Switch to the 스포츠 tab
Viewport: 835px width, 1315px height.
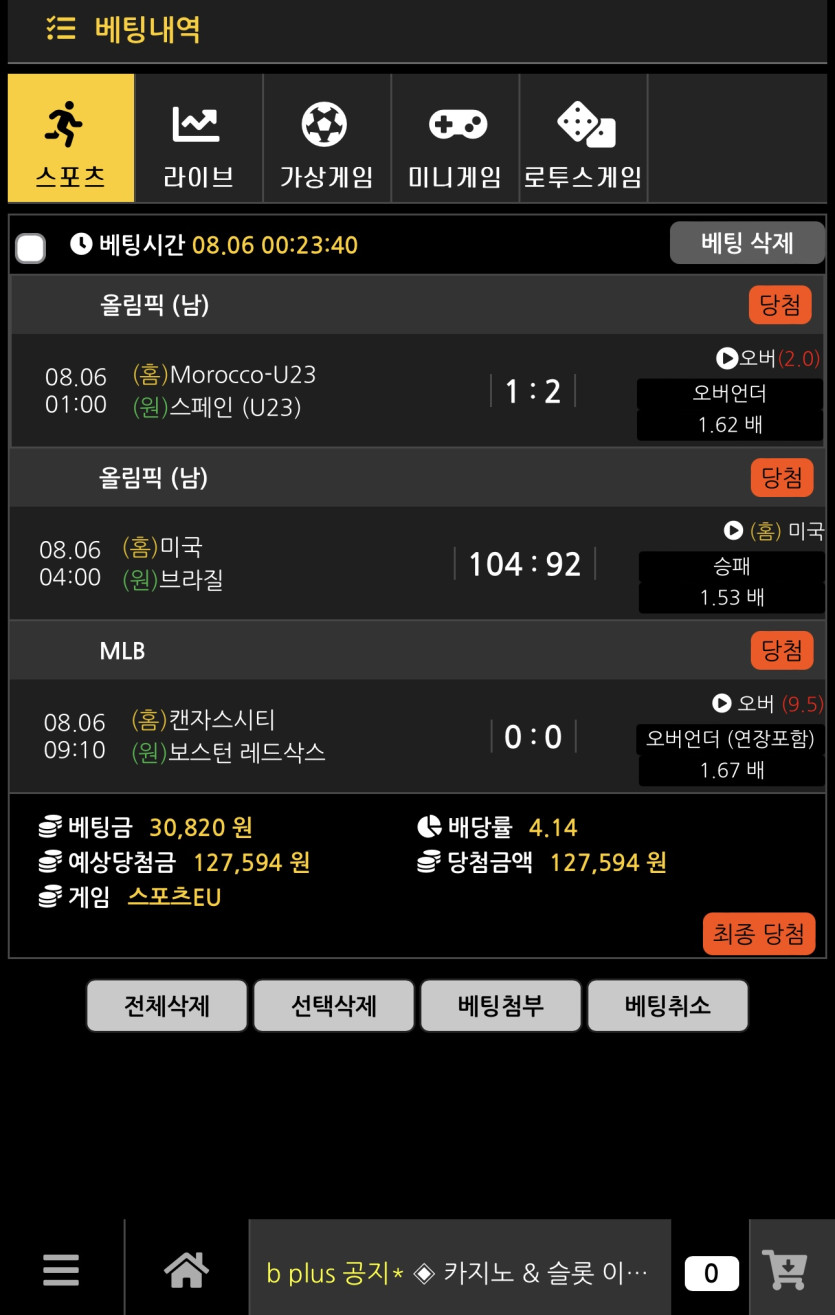(x=71, y=139)
